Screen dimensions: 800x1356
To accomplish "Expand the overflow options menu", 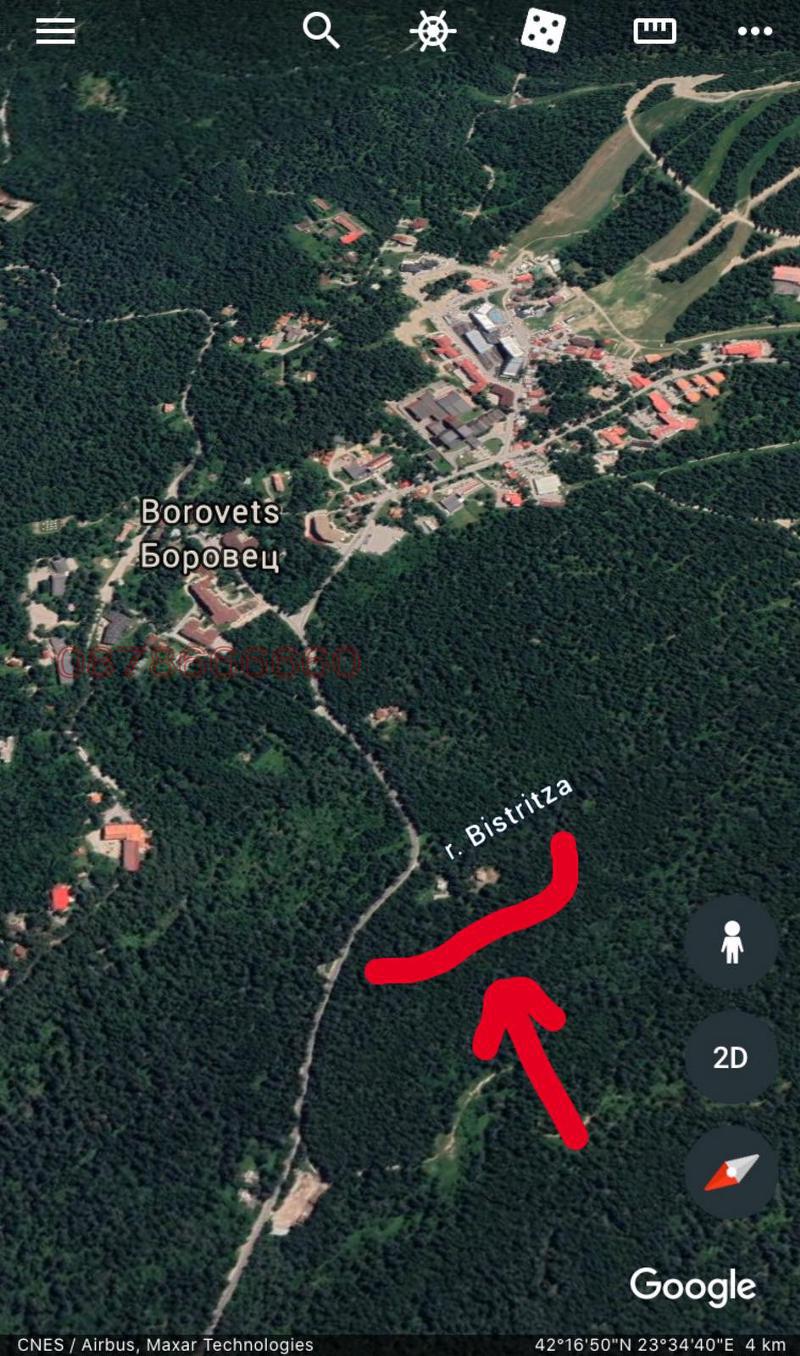I will pos(756,31).
